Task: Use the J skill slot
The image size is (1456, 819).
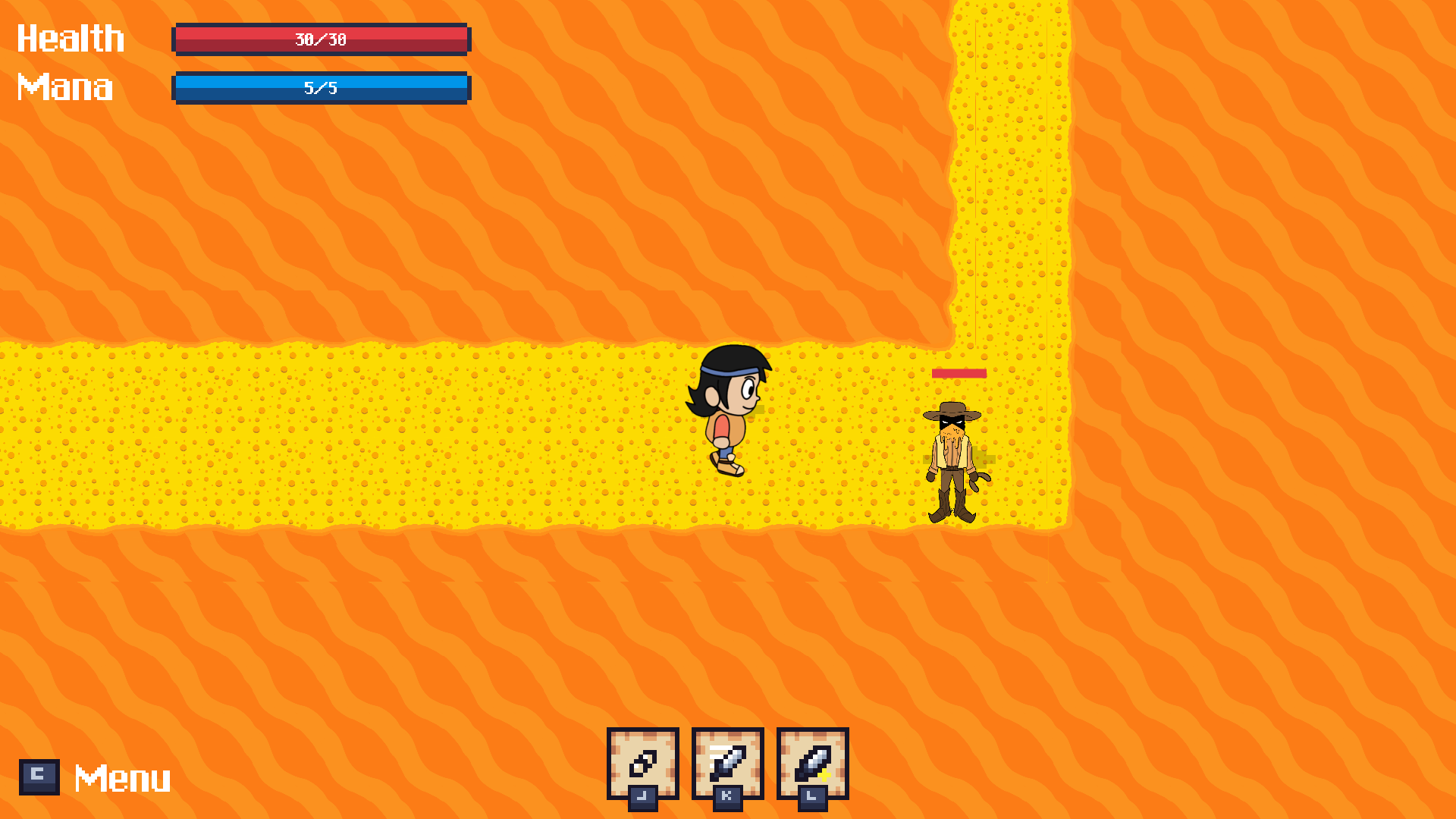Action: pyautogui.click(x=642, y=764)
